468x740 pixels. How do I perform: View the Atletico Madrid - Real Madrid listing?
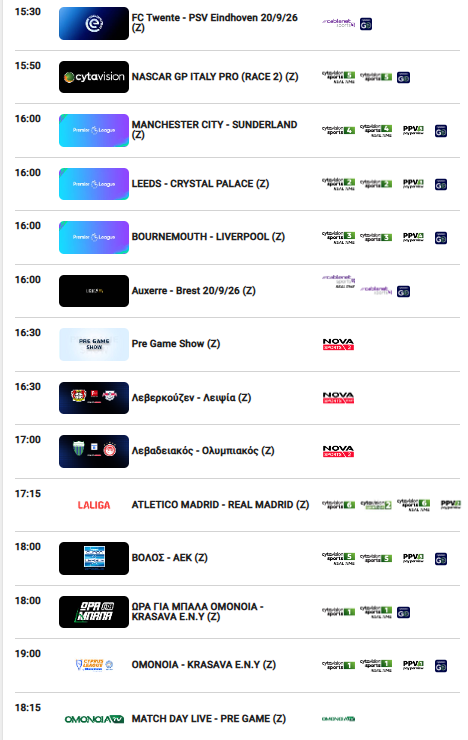pyautogui.click(x=220, y=505)
